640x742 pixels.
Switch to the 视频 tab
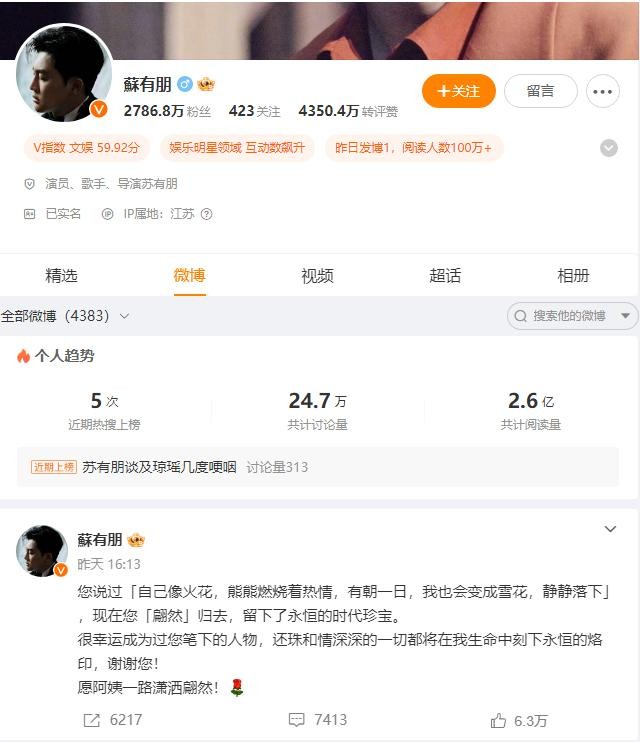(317, 276)
